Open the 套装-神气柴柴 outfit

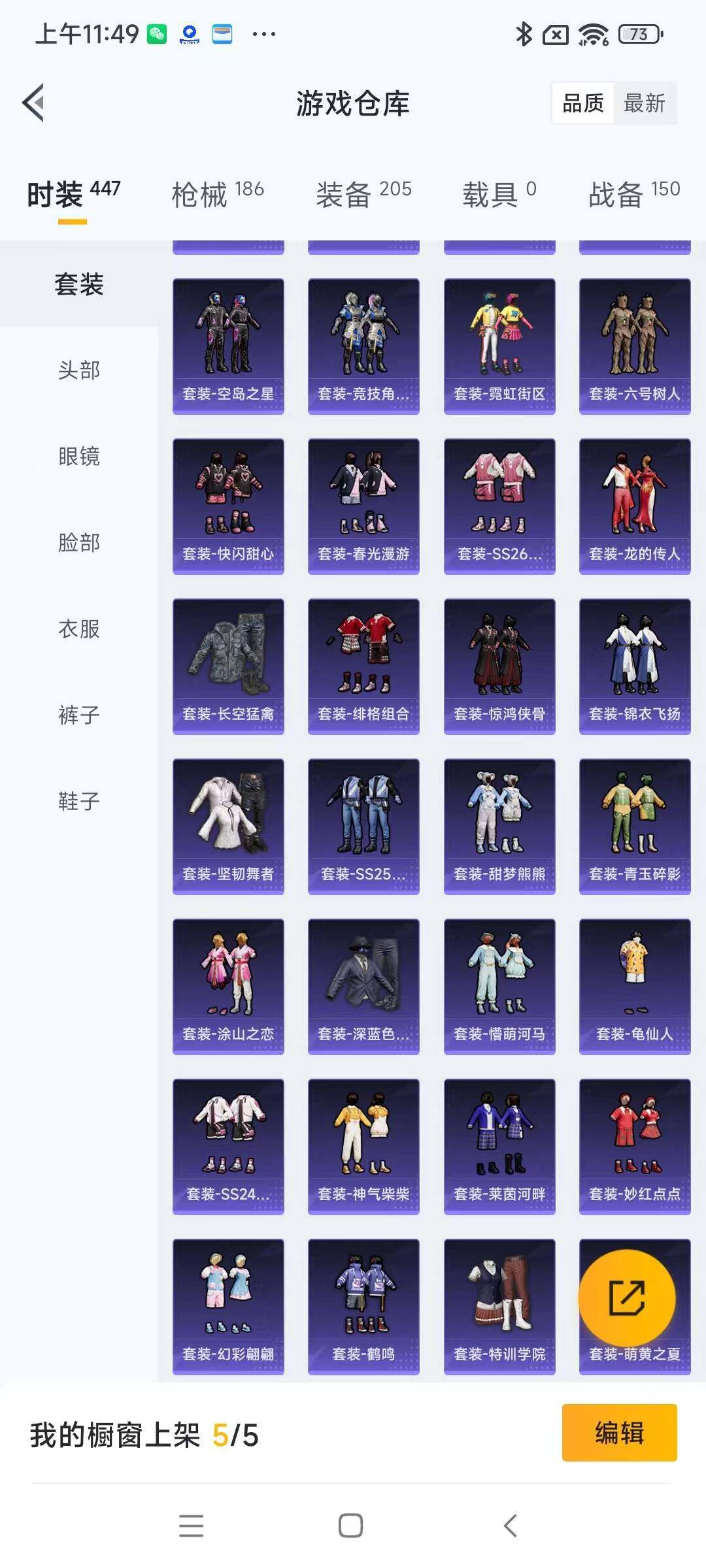[363, 1147]
